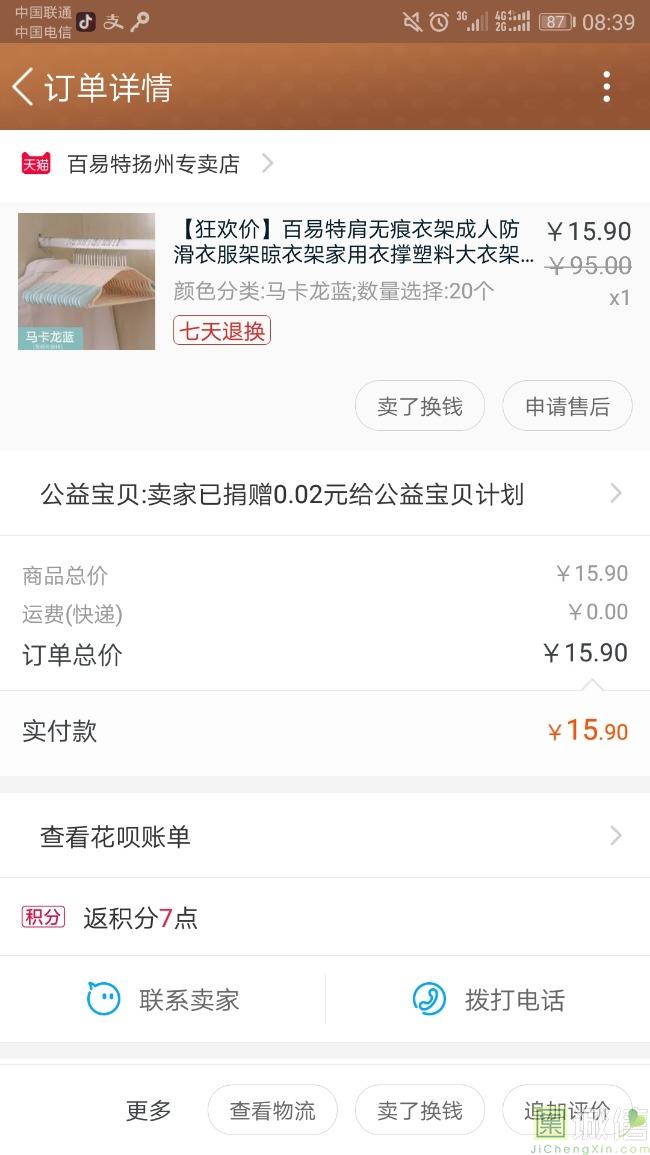Tap 卖了换钱 in bottom bar

coord(419,1110)
